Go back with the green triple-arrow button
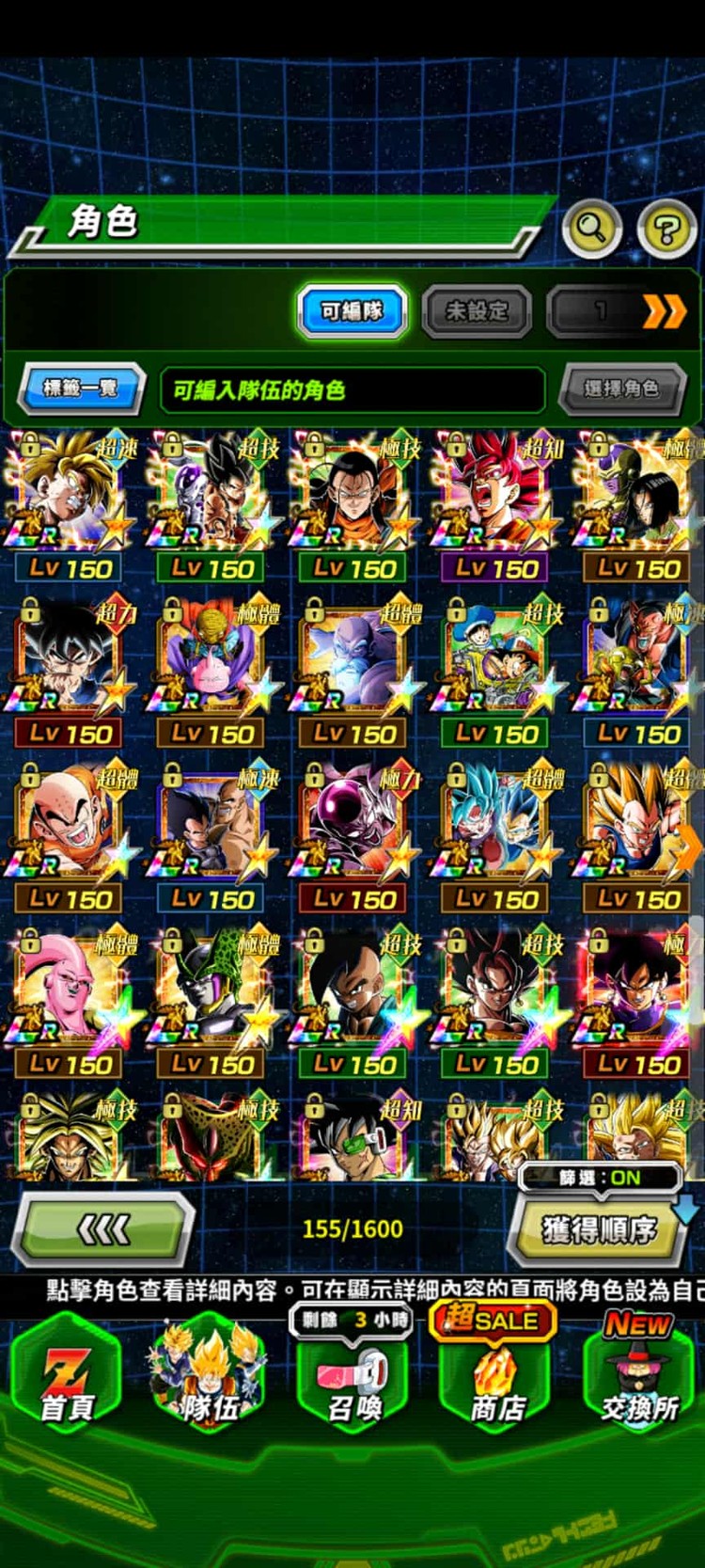705x1568 pixels. (x=102, y=1227)
